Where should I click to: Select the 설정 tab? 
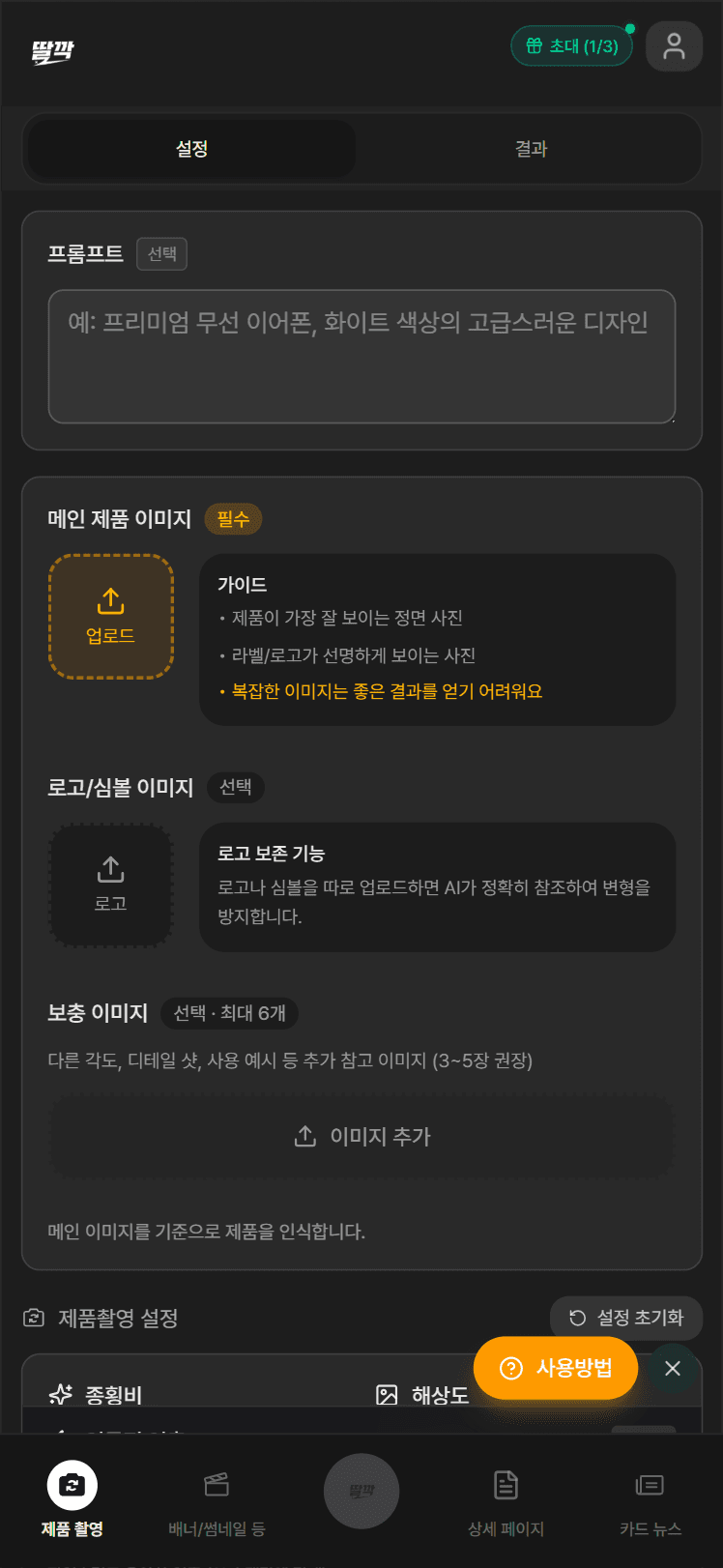tap(189, 149)
